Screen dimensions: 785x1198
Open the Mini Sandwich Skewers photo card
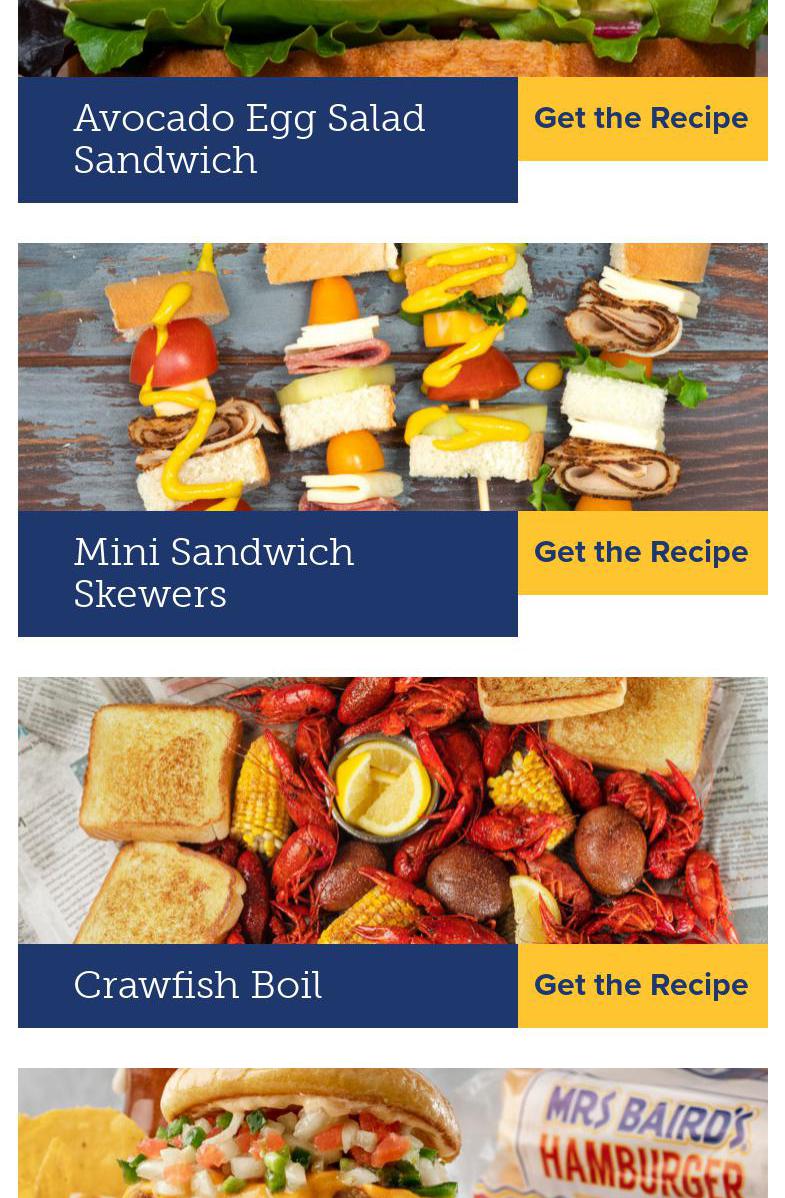click(x=392, y=377)
